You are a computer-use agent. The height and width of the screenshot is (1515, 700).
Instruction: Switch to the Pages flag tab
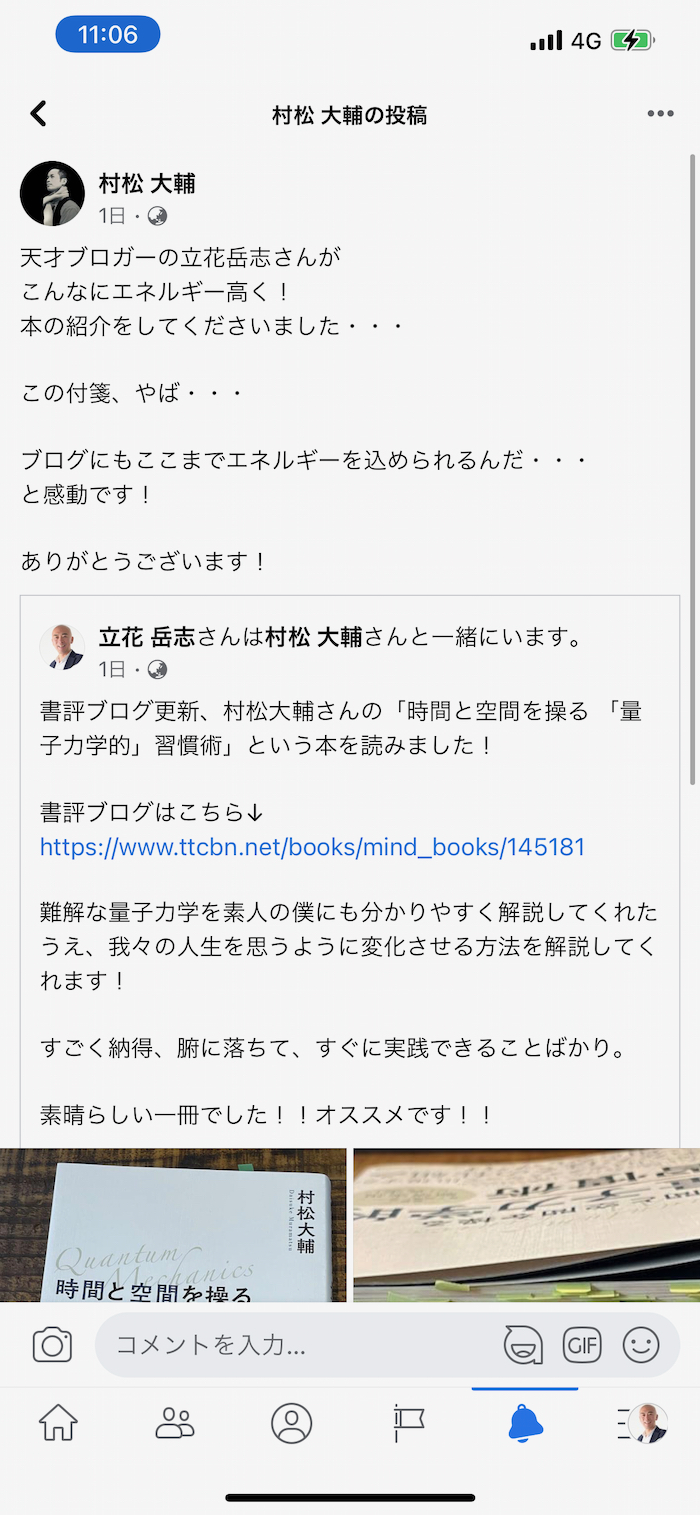[x=409, y=1422]
